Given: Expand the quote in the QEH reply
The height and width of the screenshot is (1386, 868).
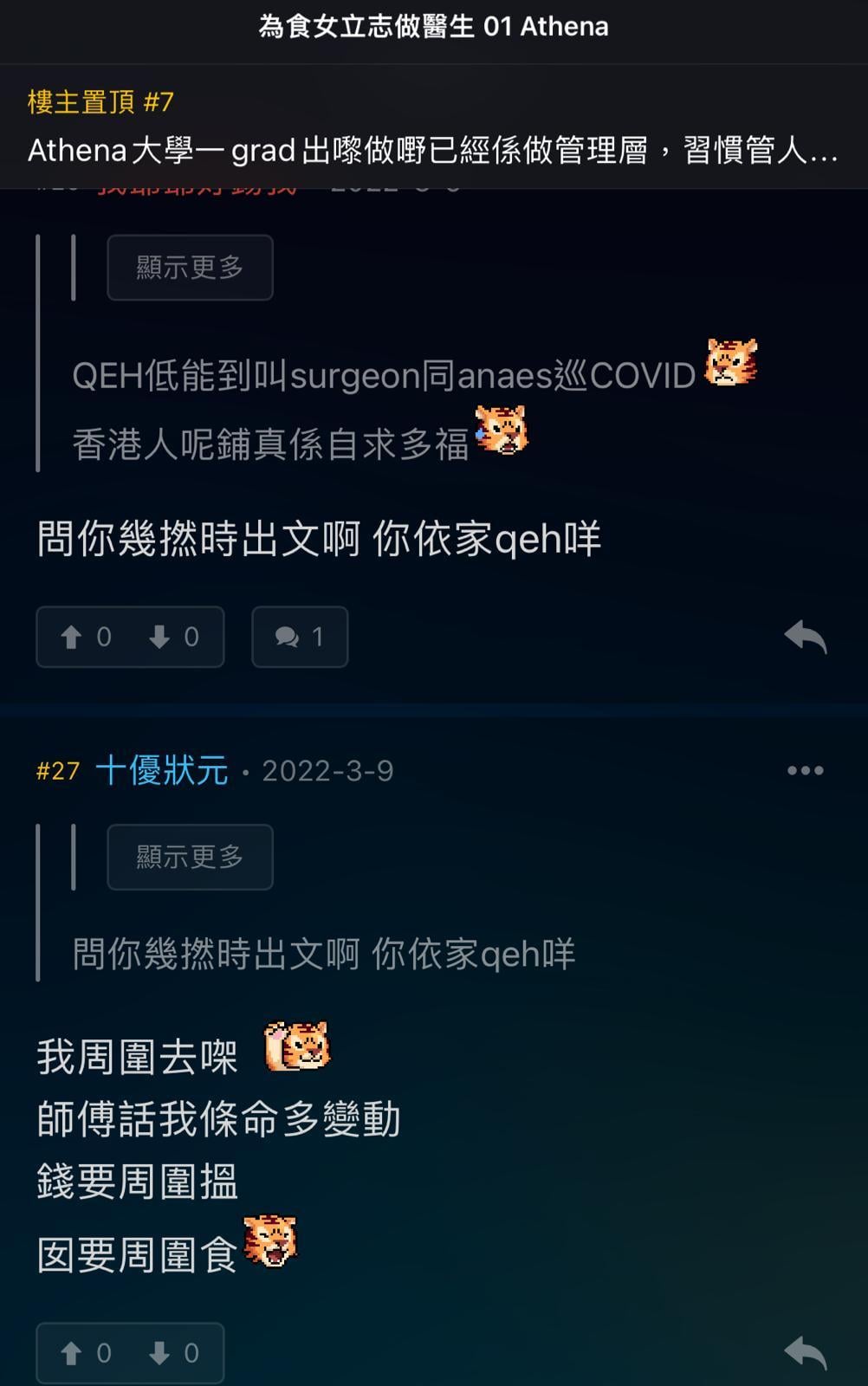Looking at the screenshot, I should [x=190, y=268].
